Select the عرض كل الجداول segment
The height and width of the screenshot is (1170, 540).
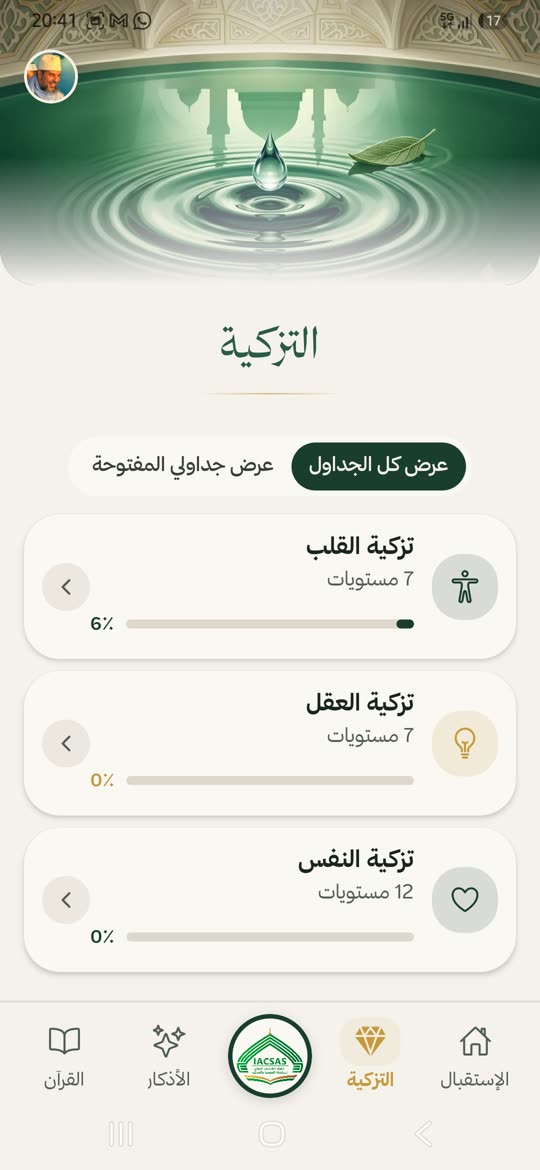[378, 466]
